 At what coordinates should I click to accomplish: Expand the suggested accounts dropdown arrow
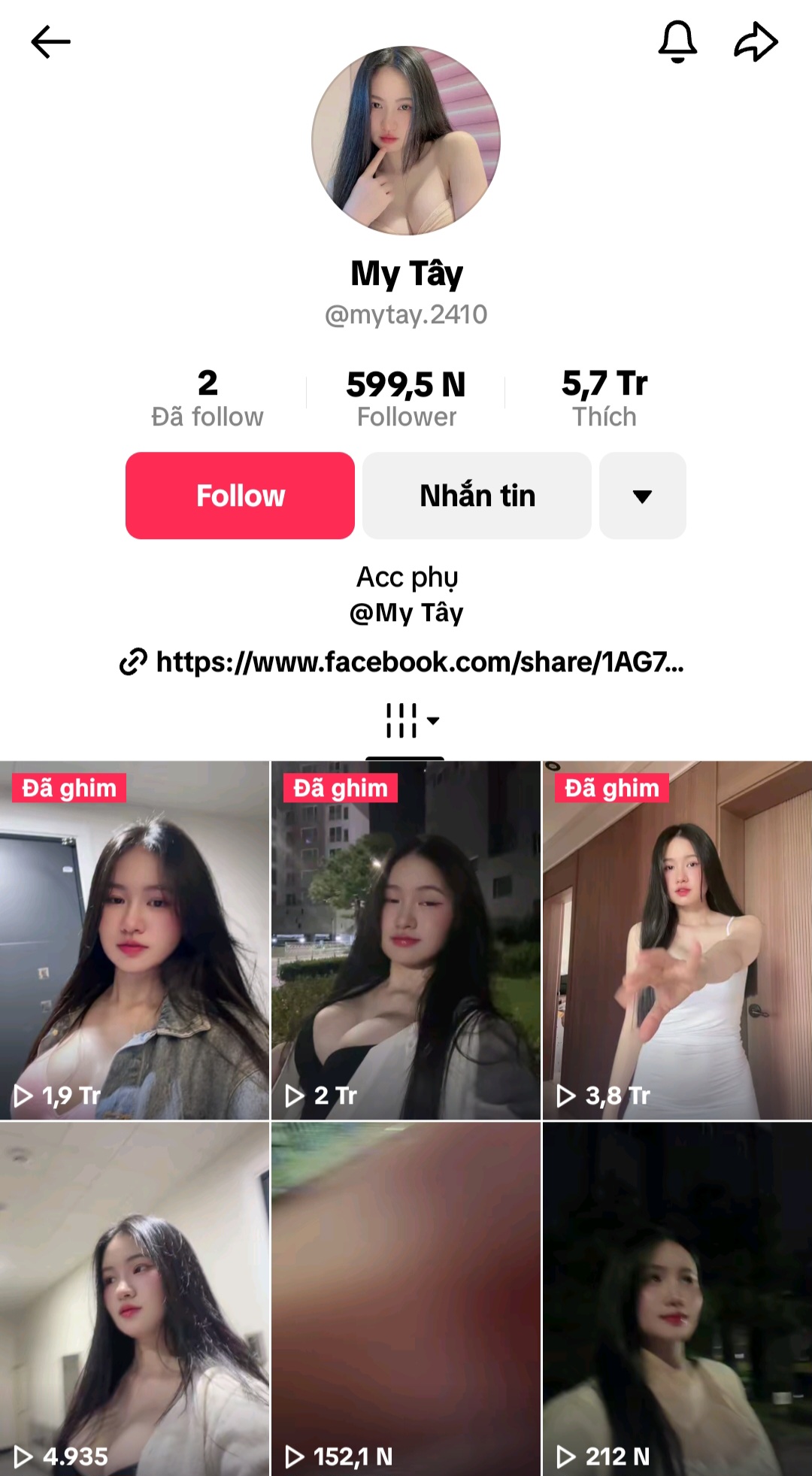coord(642,496)
